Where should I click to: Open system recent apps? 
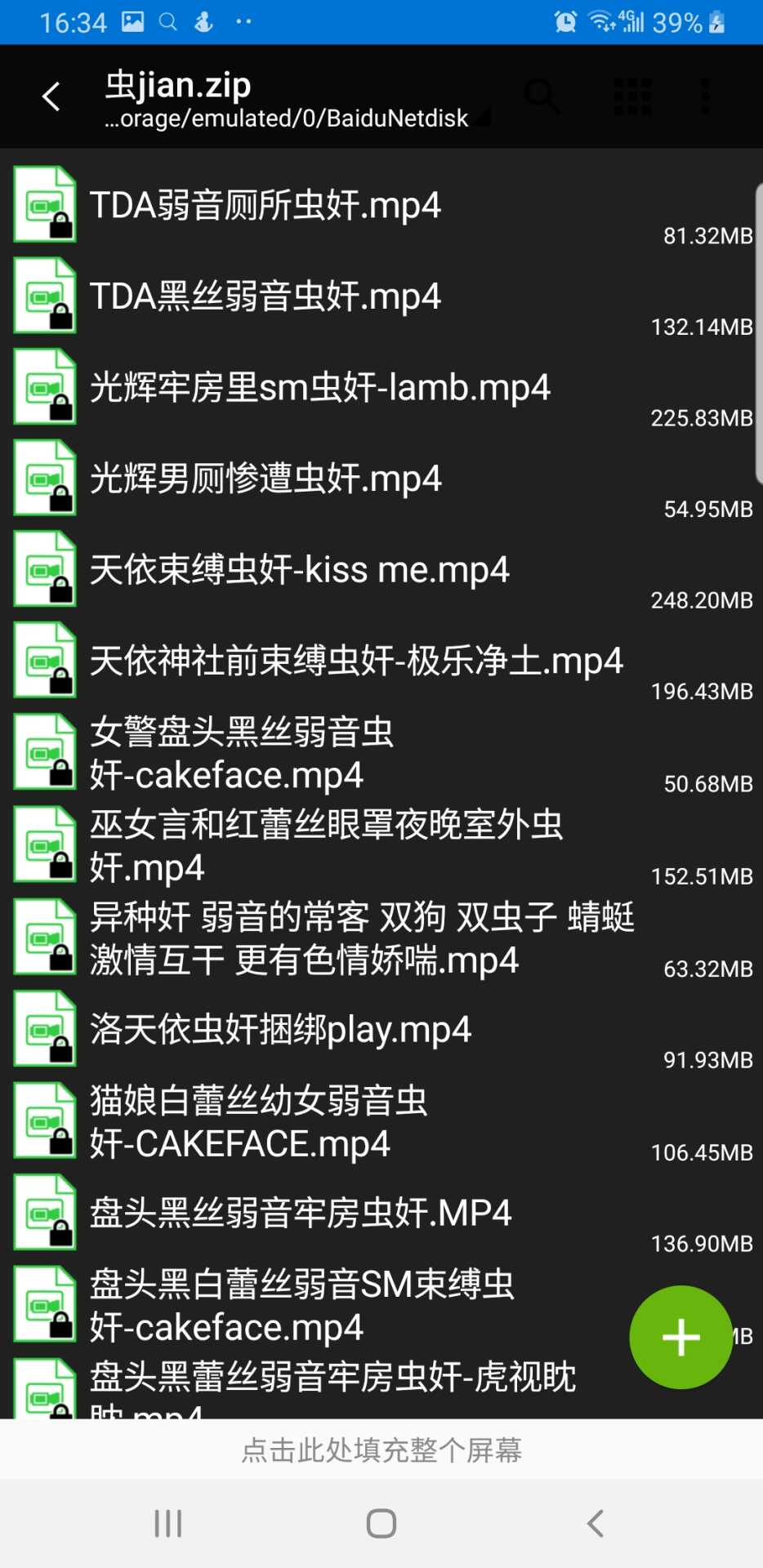(168, 1523)
